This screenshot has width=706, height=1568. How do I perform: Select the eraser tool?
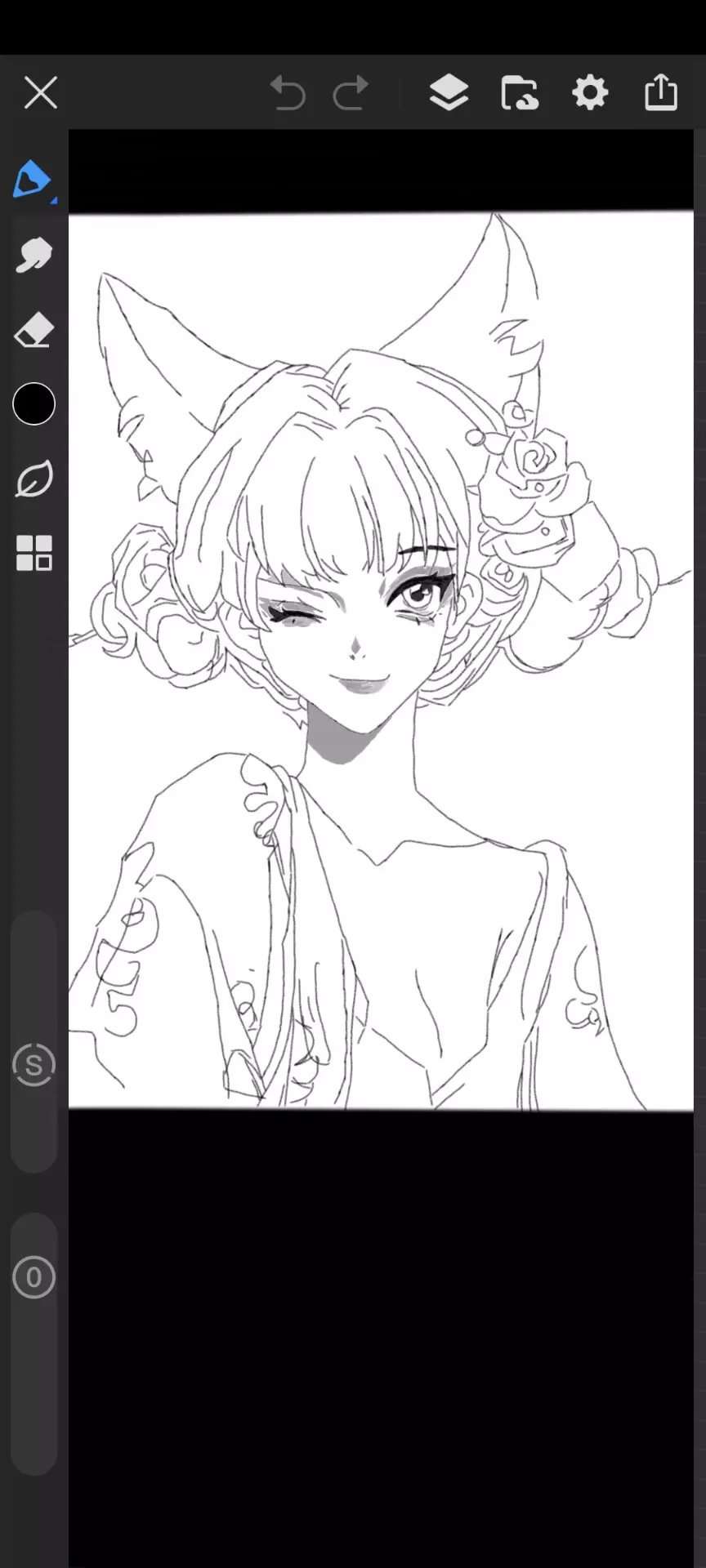point(34,331)
